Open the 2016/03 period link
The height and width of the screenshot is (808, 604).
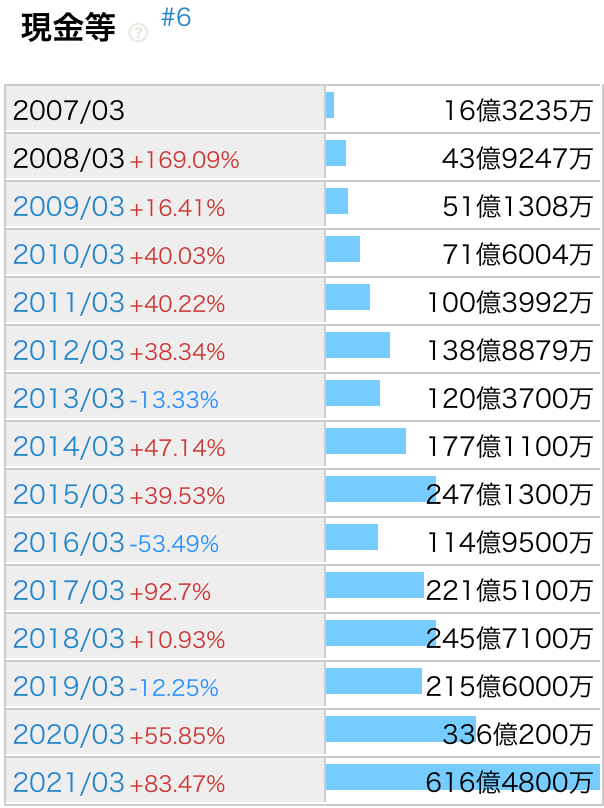(68, 543)
